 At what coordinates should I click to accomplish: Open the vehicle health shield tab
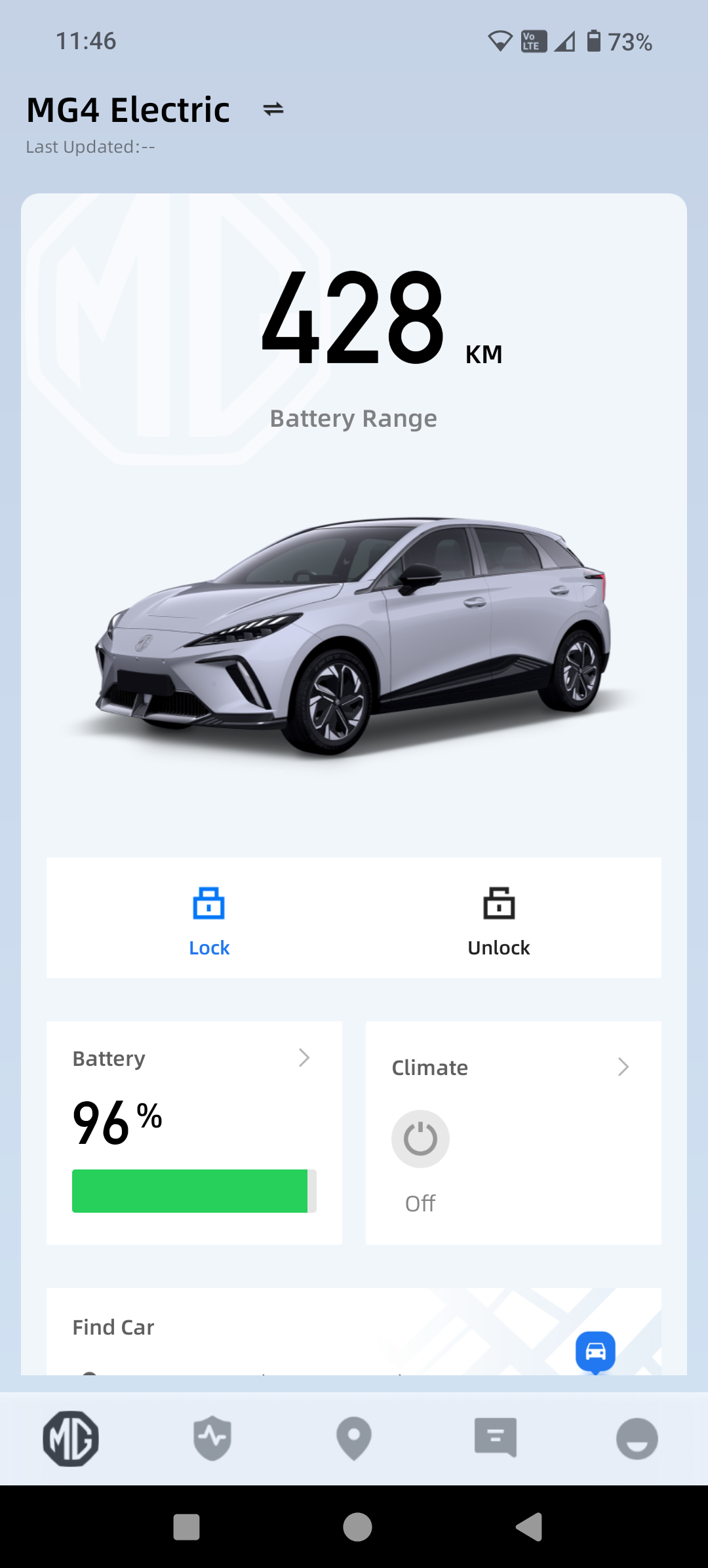pos(212,1438)
